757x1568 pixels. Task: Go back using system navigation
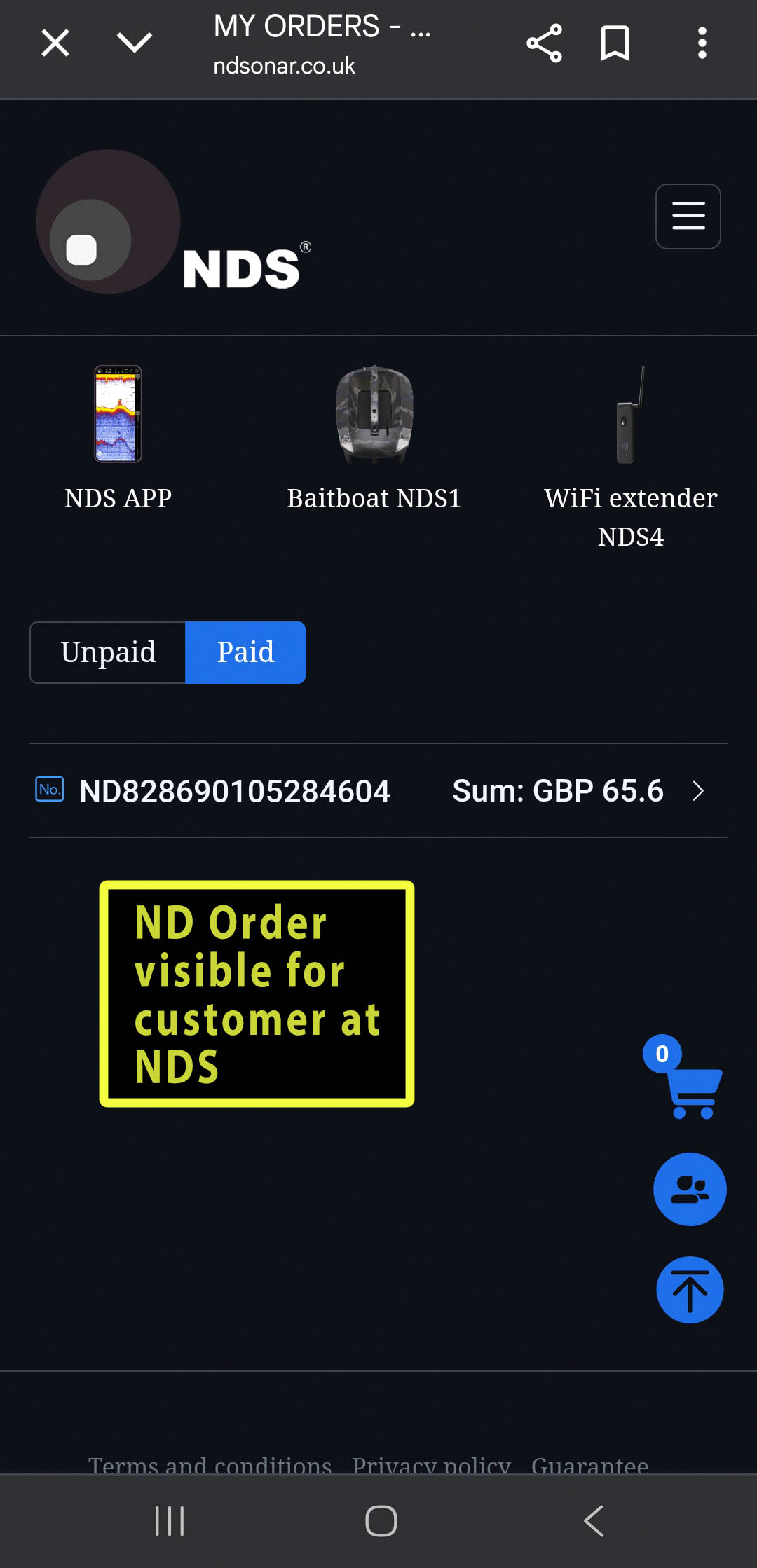[x=593, y=1521]
